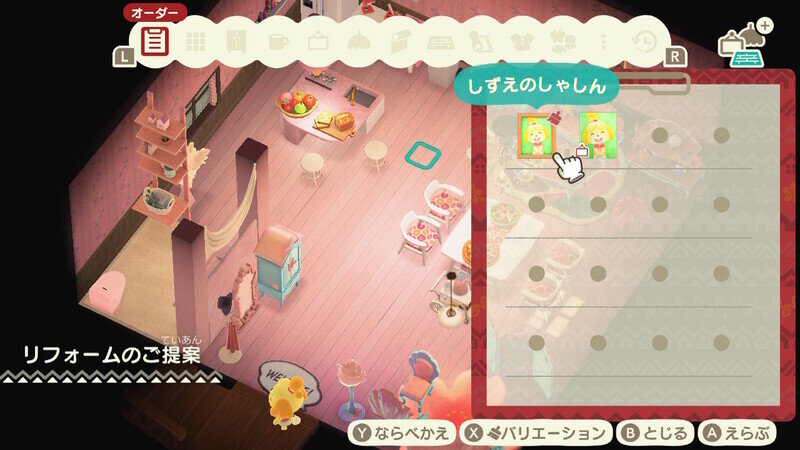800x450 pixels.
Task: Switch to the mug items tab
Action: 278,42
